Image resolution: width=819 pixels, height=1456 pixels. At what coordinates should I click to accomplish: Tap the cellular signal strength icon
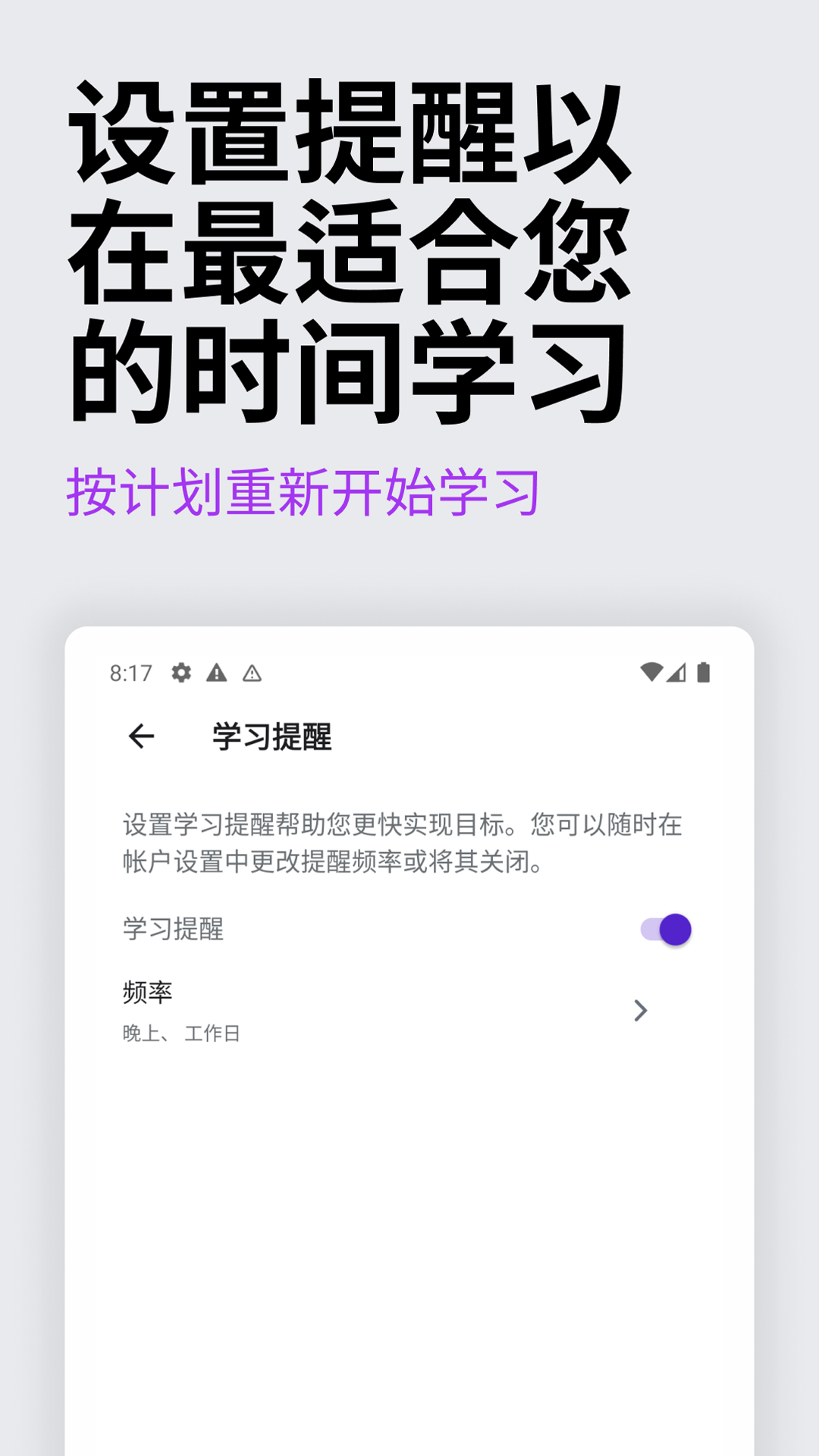click(677, 672)
